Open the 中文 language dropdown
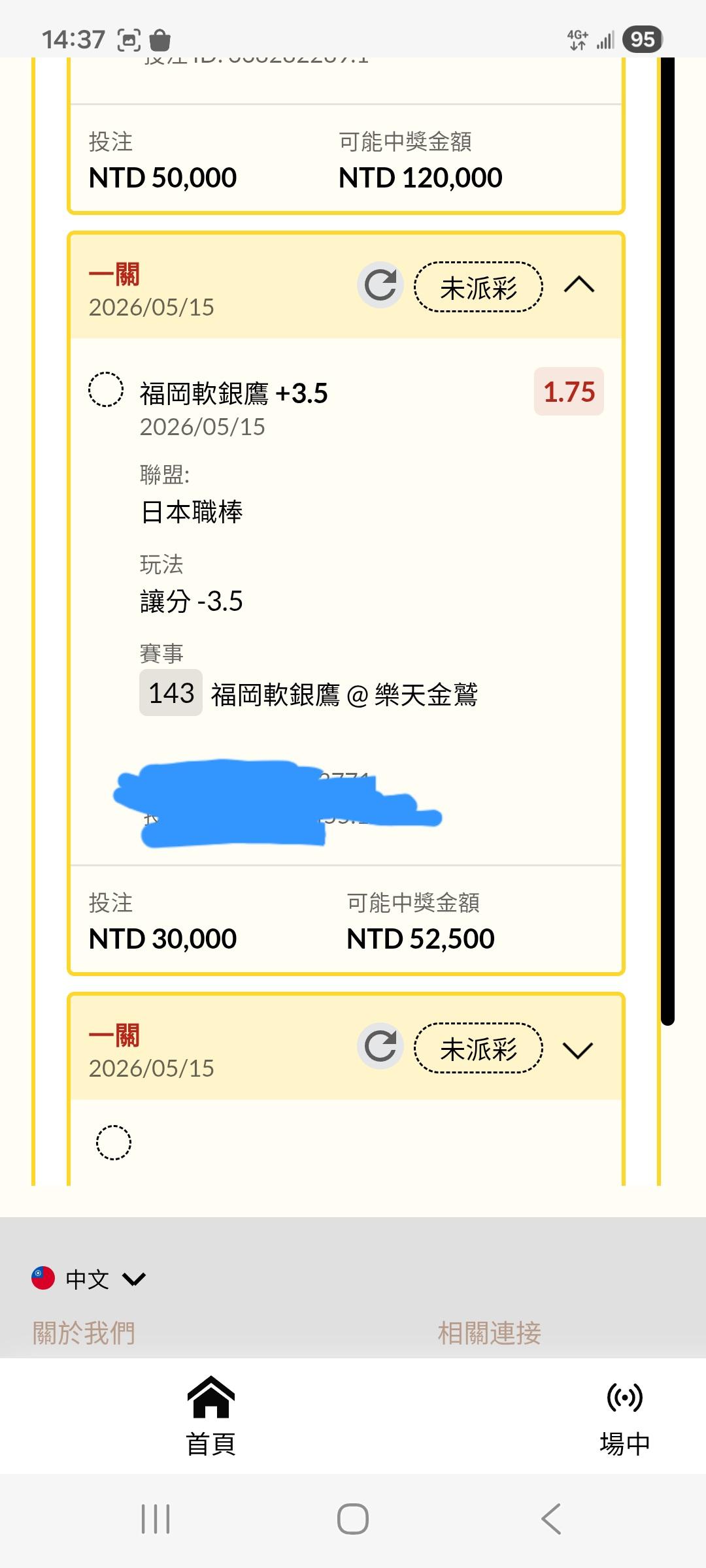The image size is (706, 1568). pyautogui.click(x=89, y=1279)
